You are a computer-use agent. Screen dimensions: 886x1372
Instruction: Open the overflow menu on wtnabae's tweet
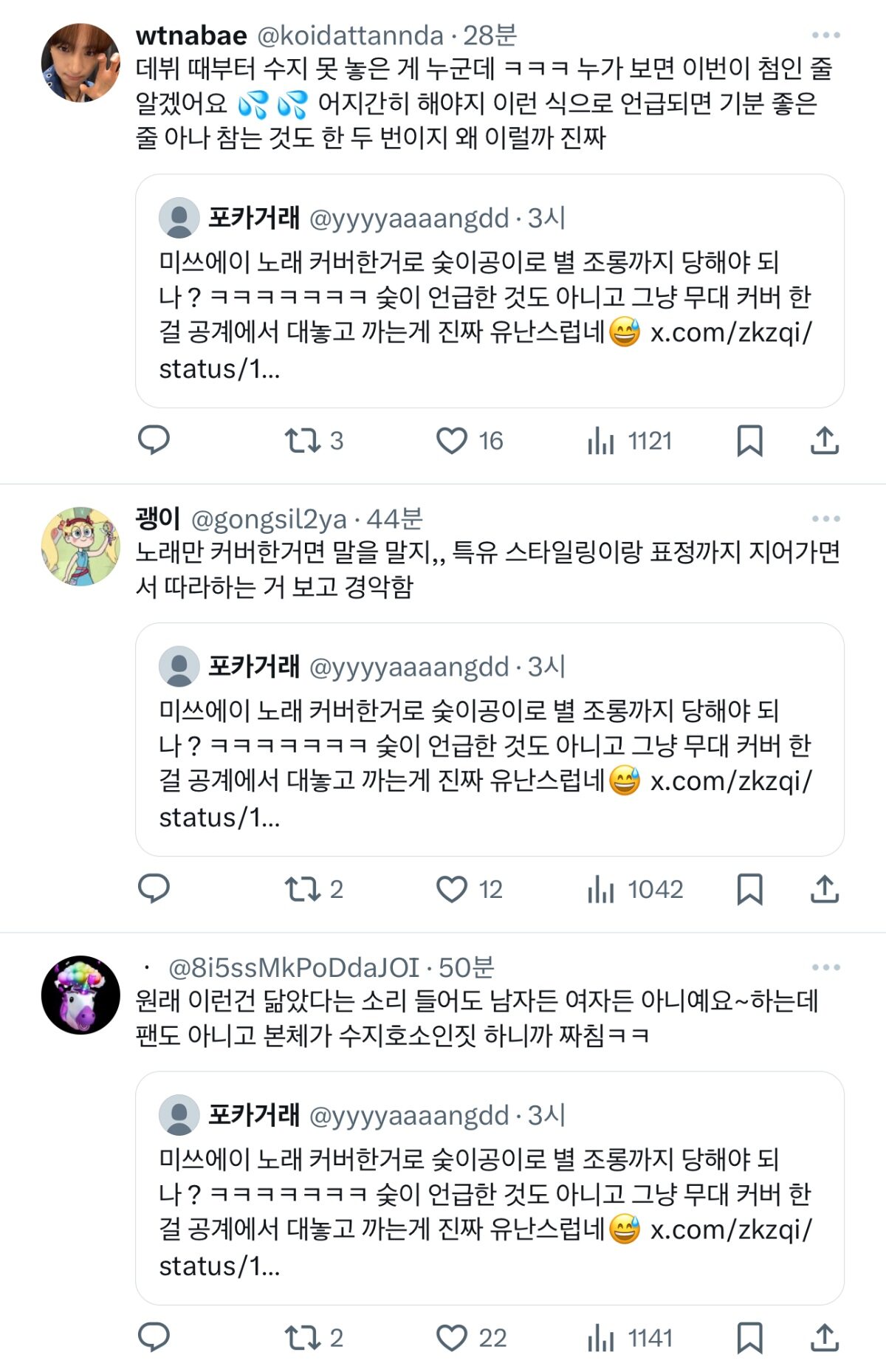[825, 35]
